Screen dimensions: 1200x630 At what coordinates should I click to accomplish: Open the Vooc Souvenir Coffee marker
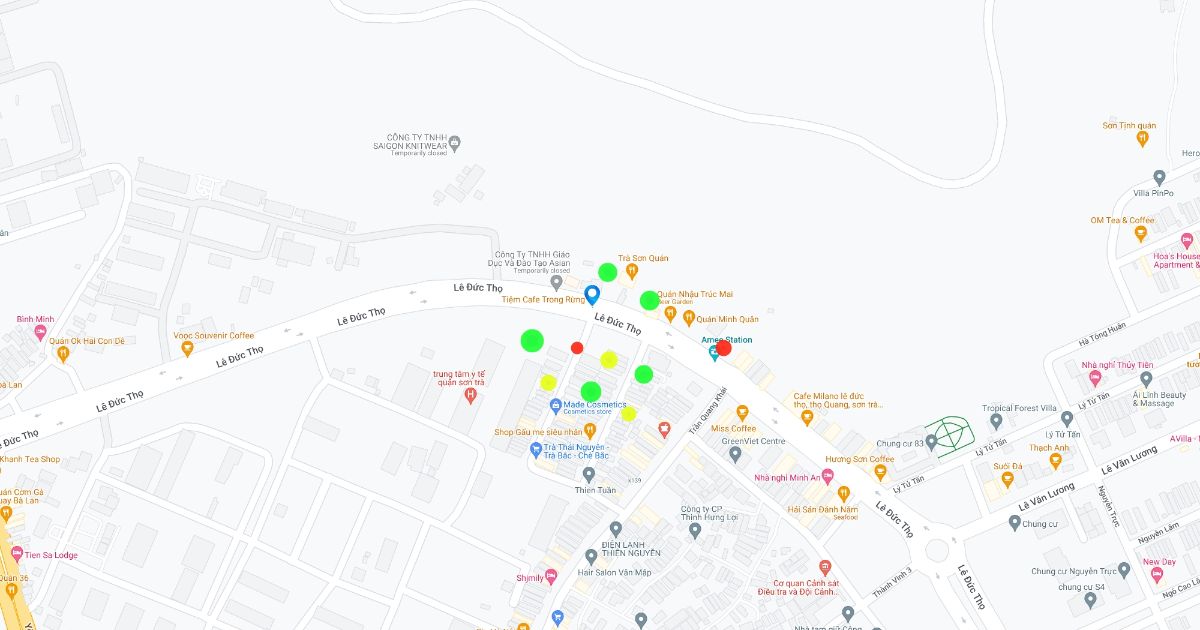point(186,349)
